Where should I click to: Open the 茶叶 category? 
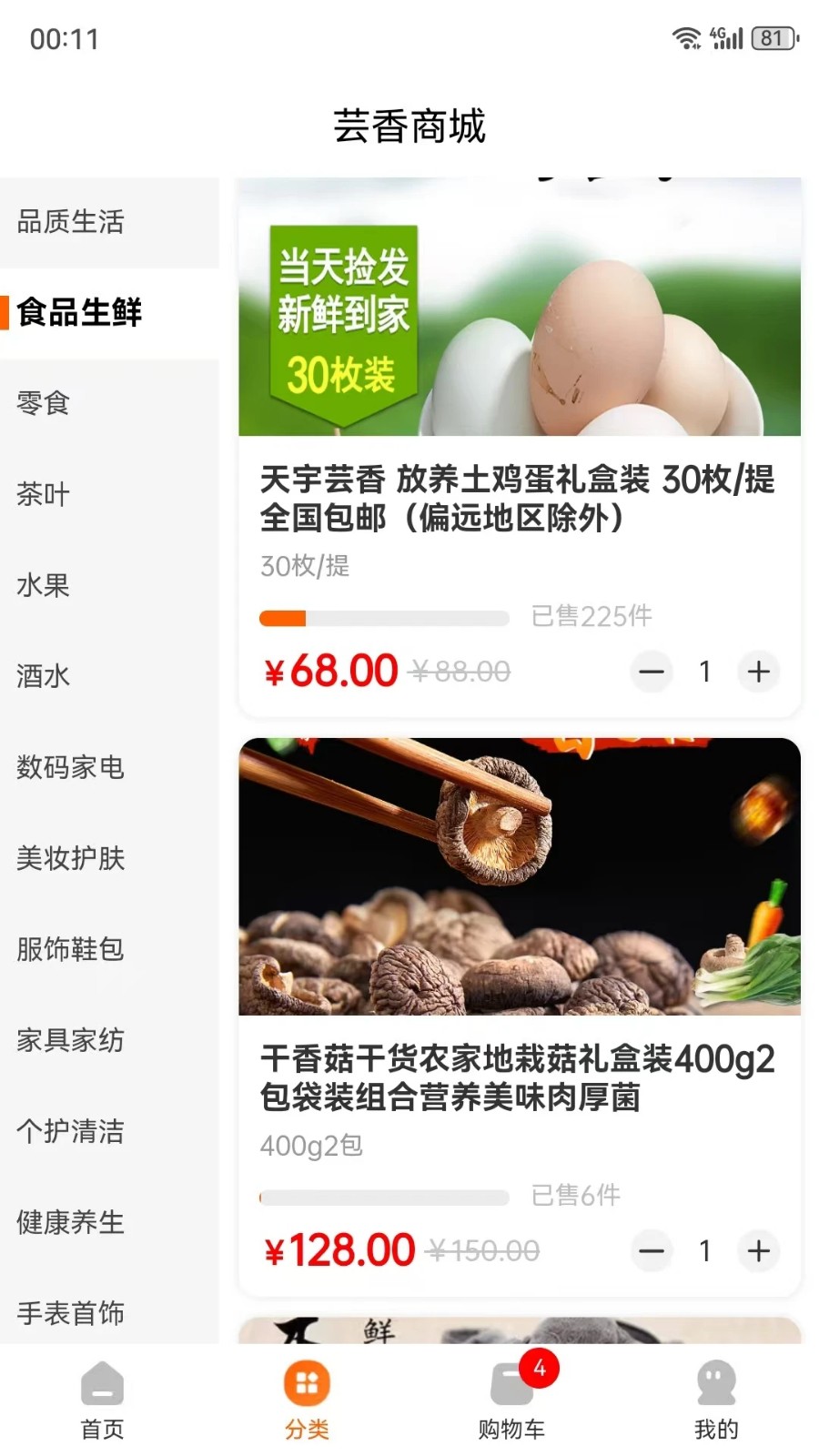[x=42, y=494]
